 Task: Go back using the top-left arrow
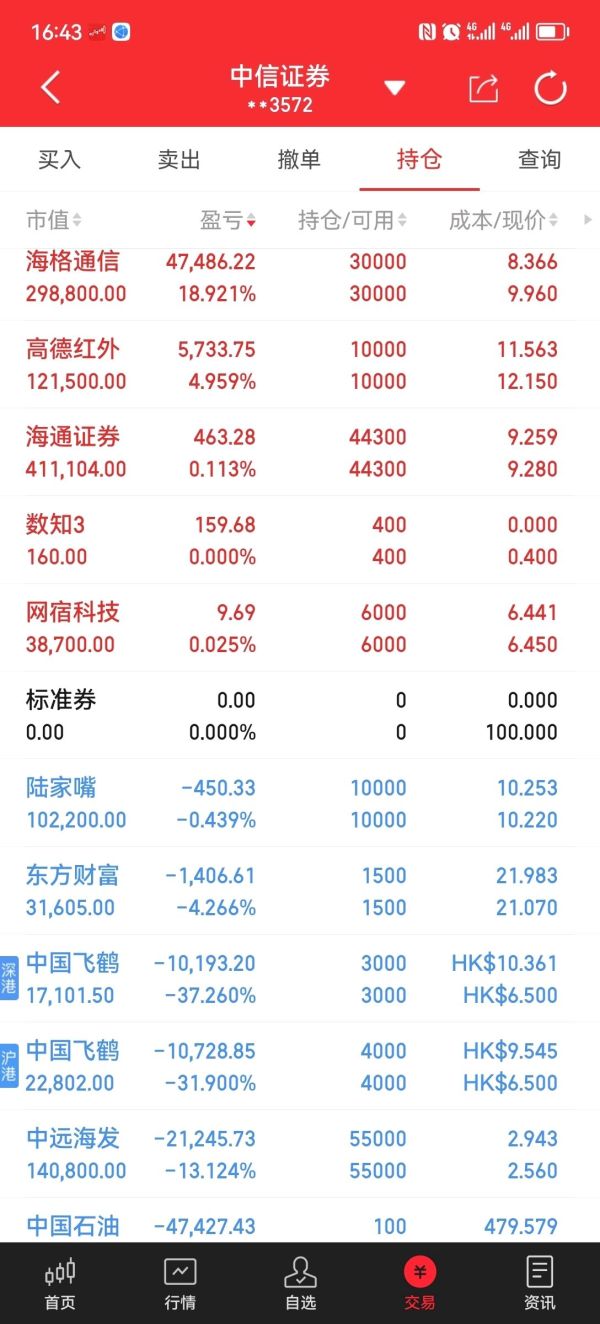pyautogui.click(x=51, y=88)
